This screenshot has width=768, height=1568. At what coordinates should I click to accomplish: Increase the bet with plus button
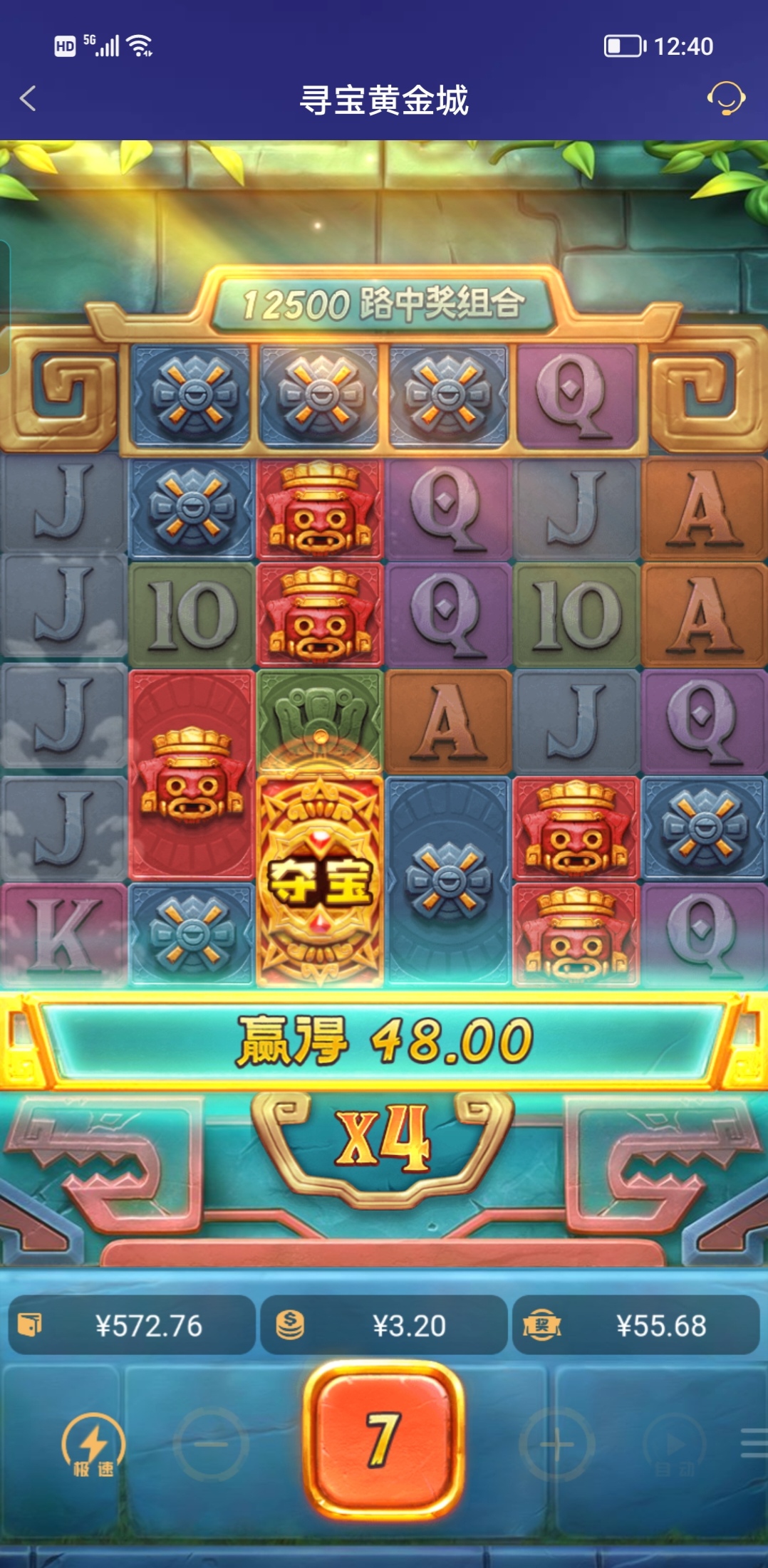coord(556,1444)
